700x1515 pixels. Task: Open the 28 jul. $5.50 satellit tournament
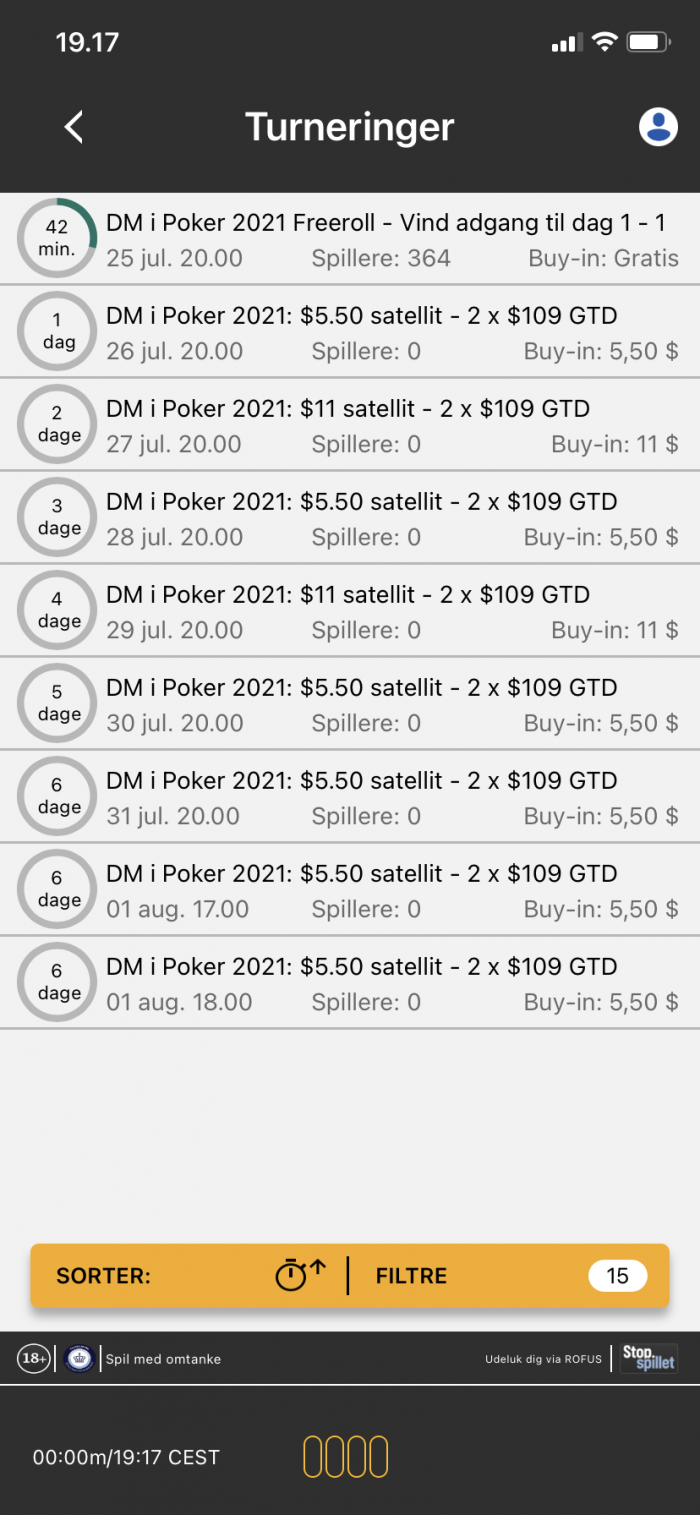(x=350, y=518)
